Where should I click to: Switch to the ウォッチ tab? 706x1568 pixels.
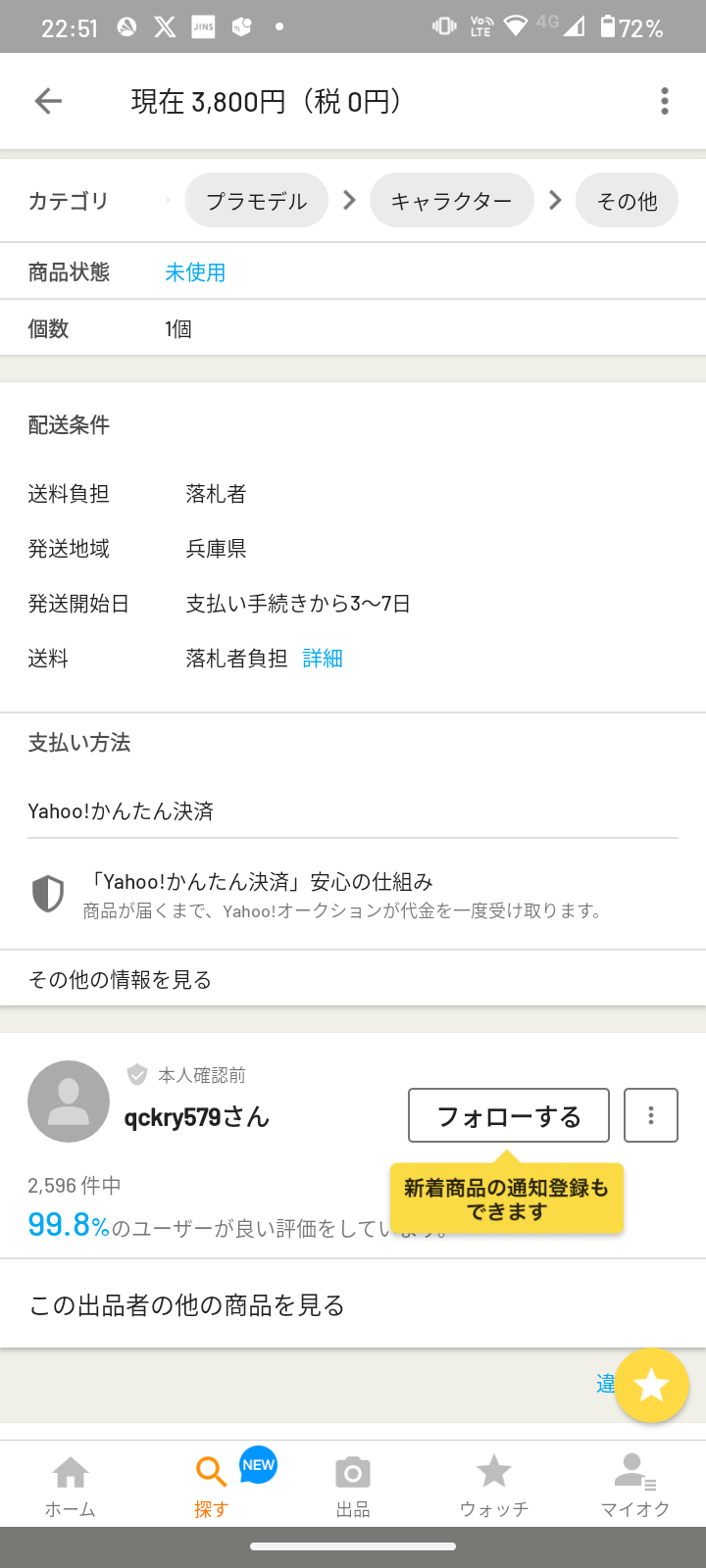point(494,1485)
